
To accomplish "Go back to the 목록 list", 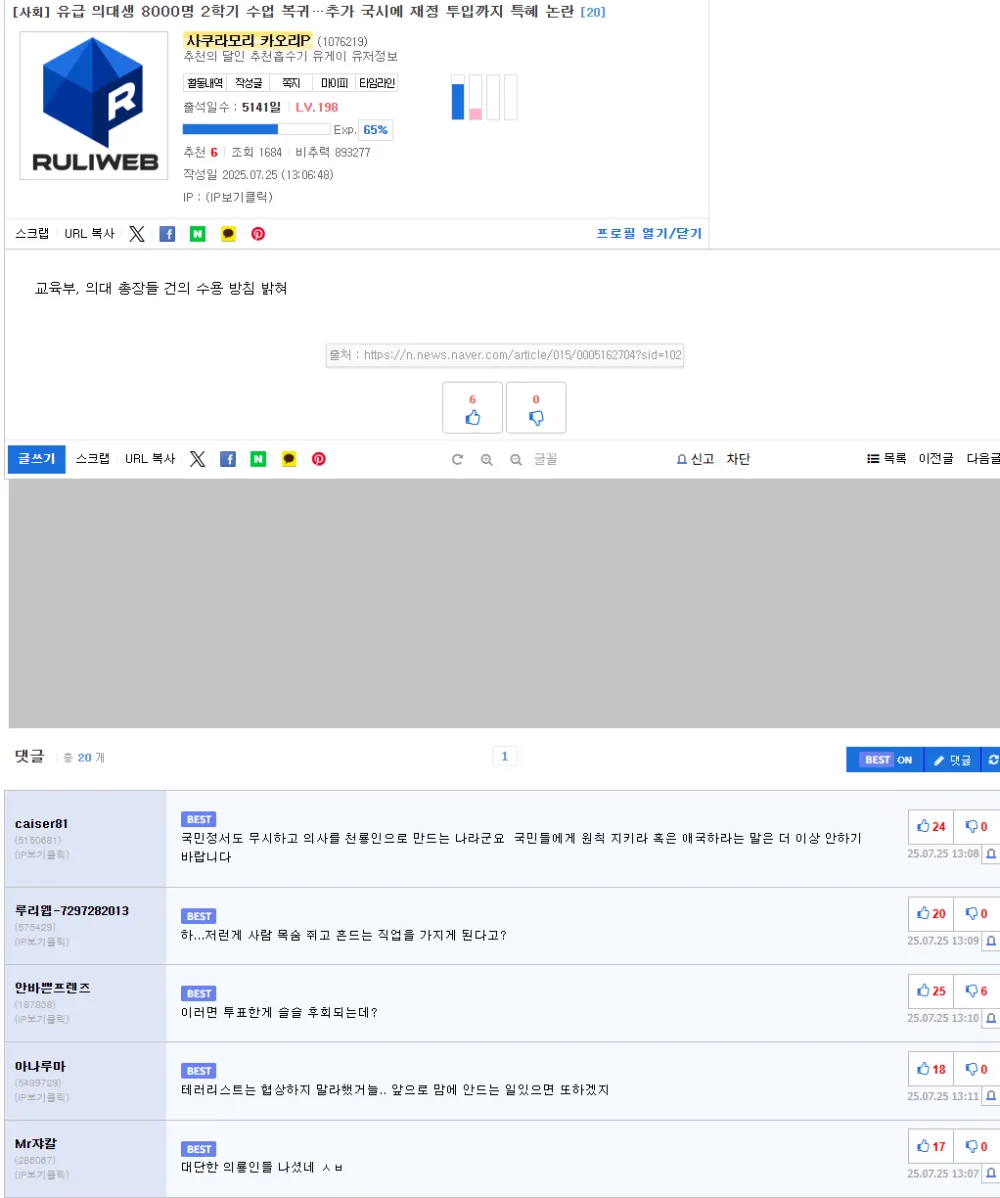I will [x=886, y=459].
